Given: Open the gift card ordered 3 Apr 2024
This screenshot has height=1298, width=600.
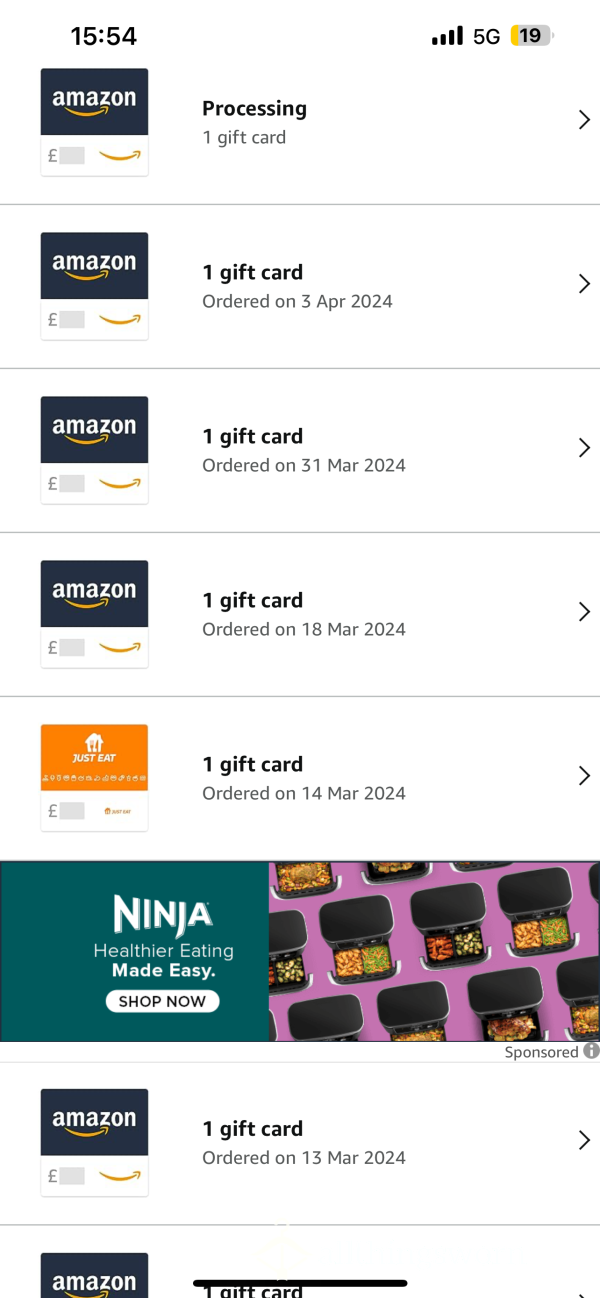Looking at the screenshot, I should pyautogui.click(x=300, y=286).
